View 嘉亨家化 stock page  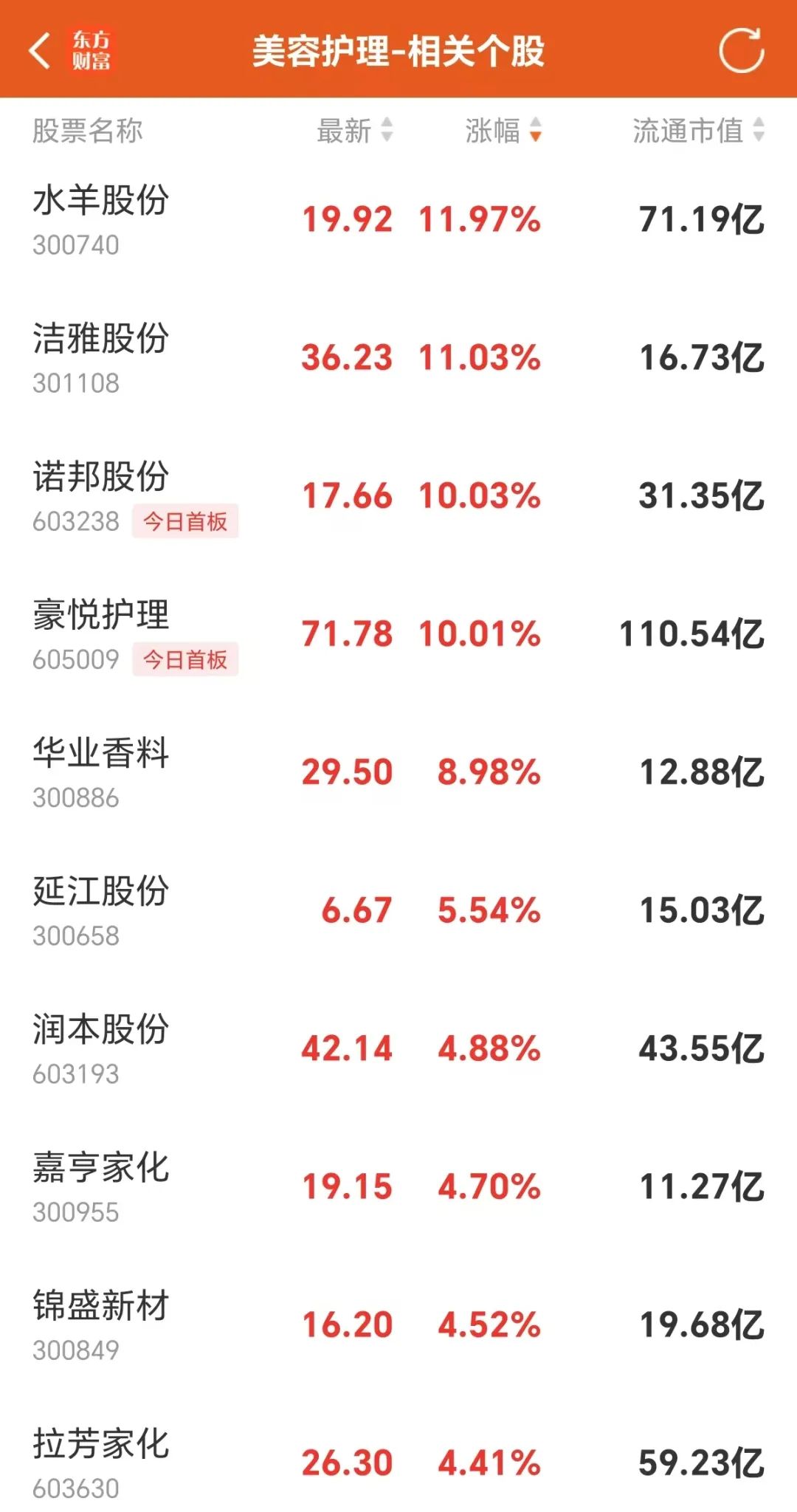[x=398, y=1186]
